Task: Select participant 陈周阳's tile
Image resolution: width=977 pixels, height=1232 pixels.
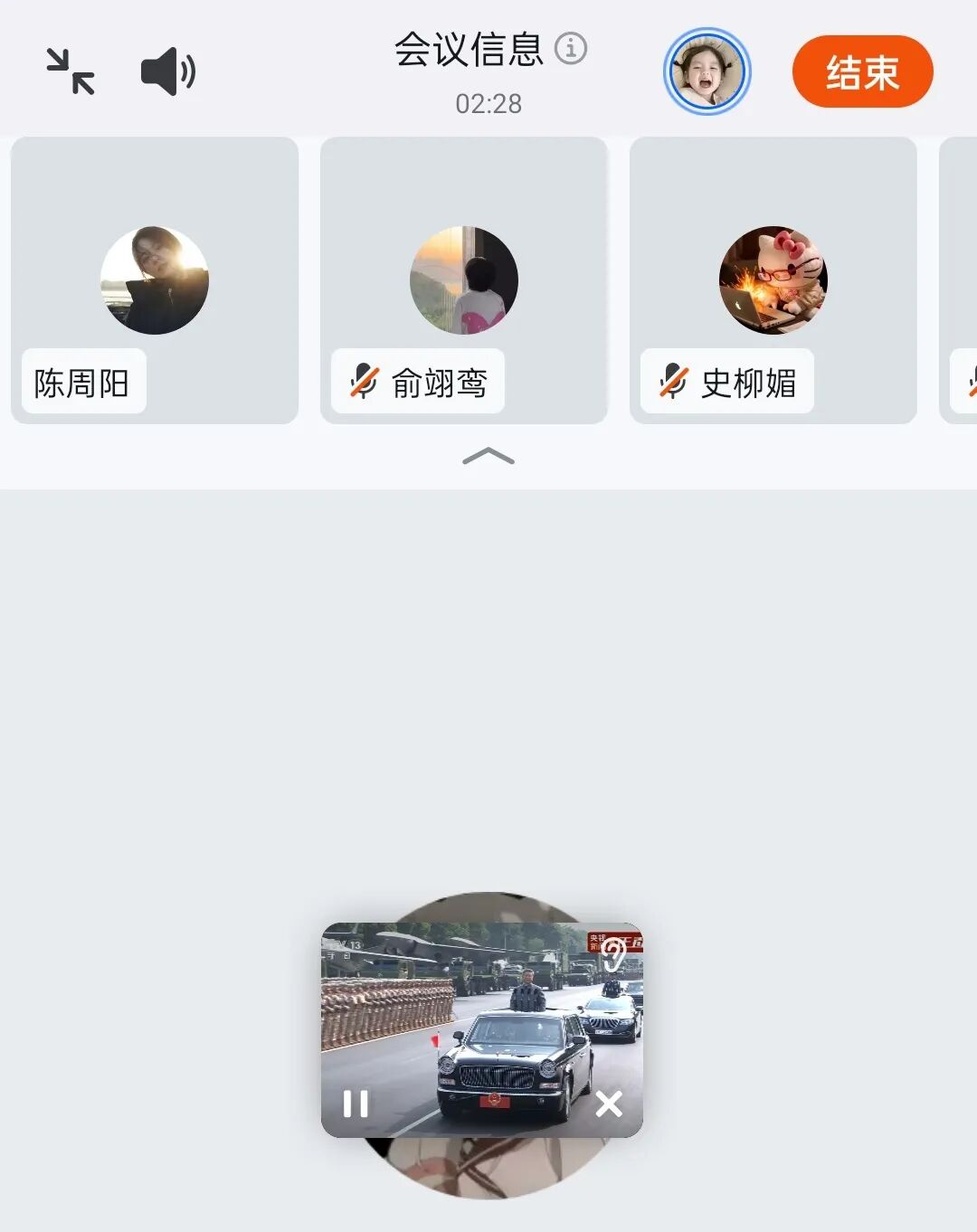Action: click(155, 280)
